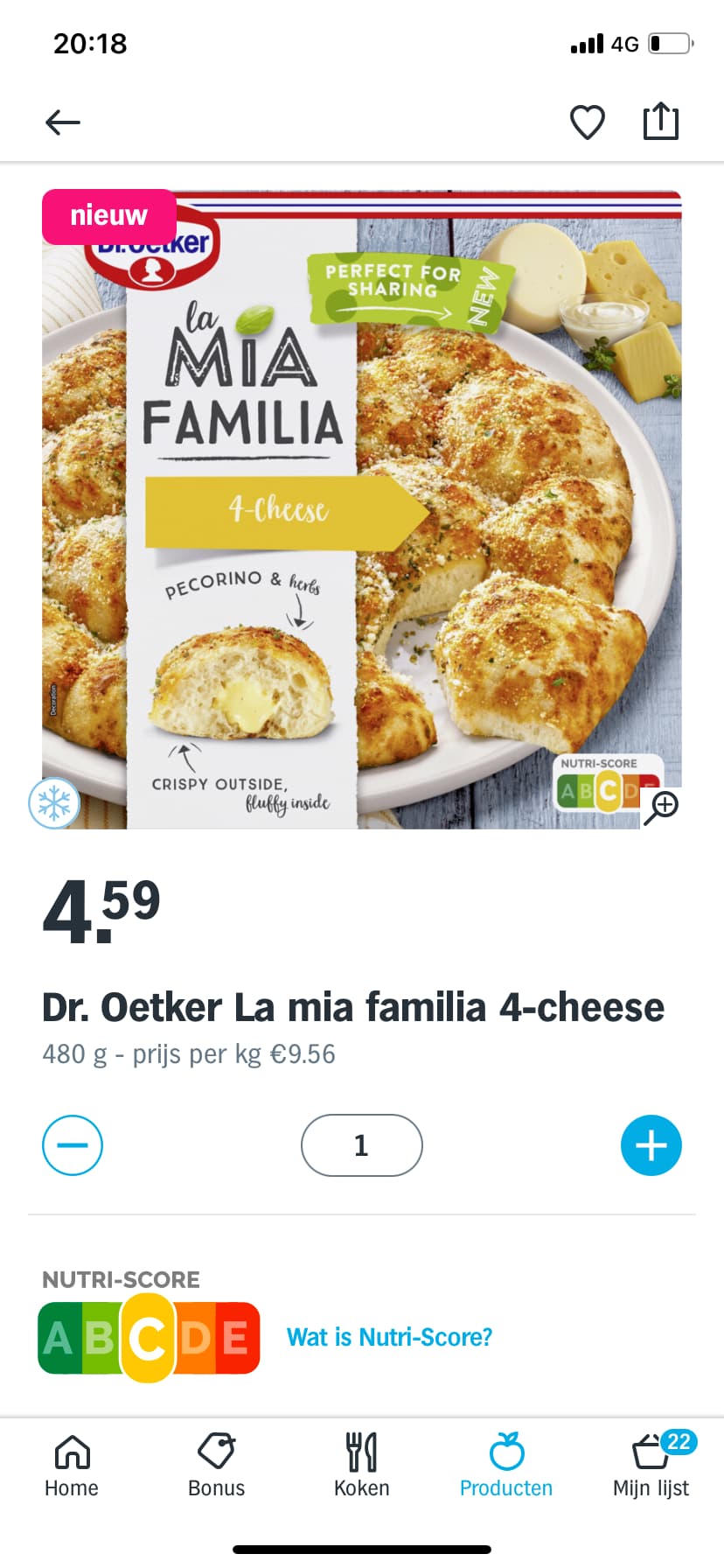
Task: Switch to the Koken tab
Action: tap(362, 1466)
